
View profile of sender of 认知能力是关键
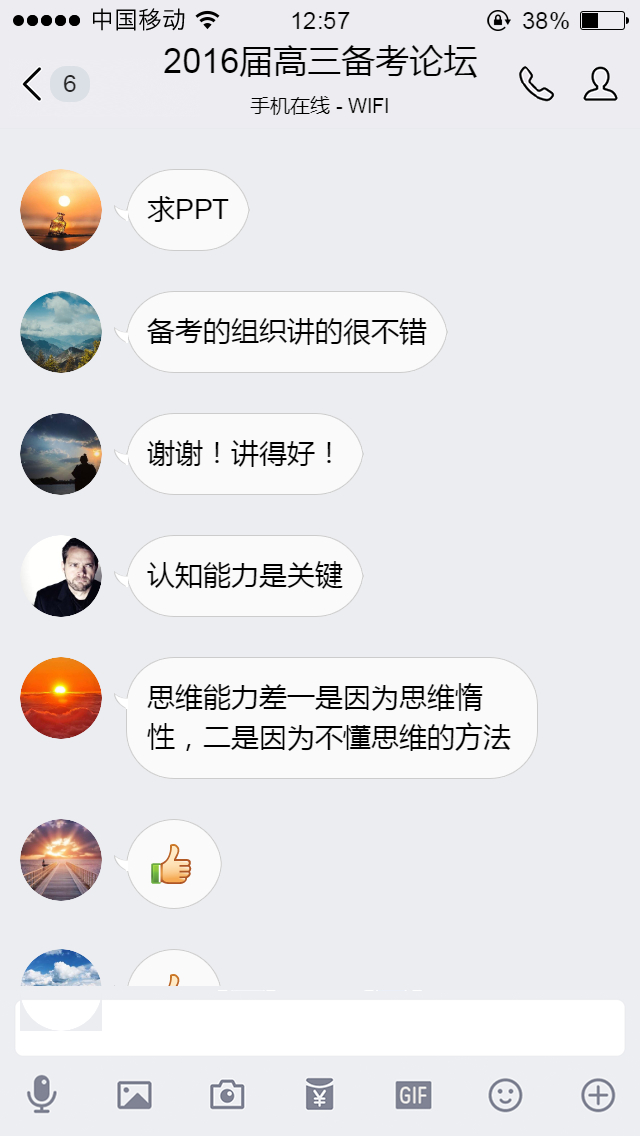(61, 576)
